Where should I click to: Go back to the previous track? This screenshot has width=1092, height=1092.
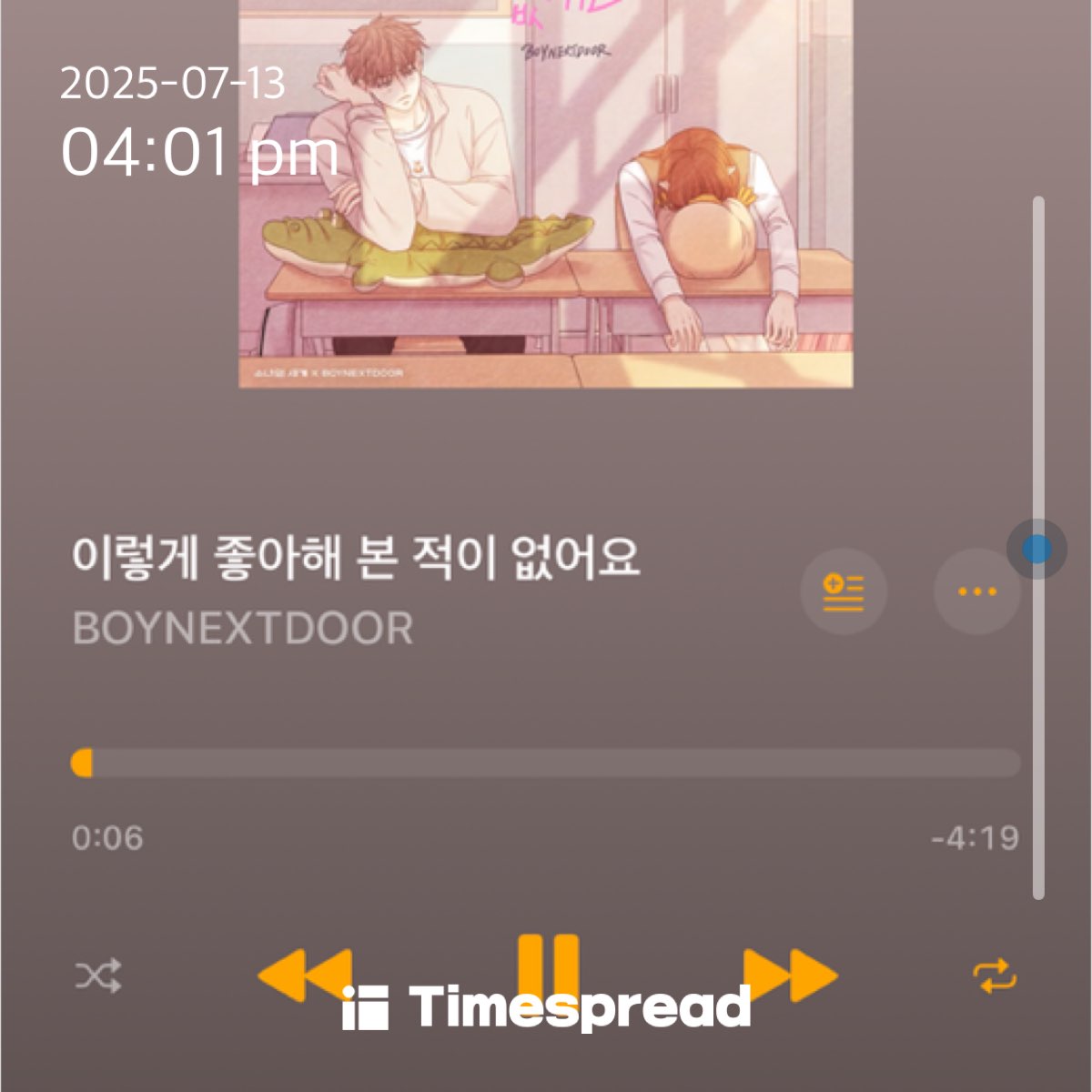[x=305, y=975]
